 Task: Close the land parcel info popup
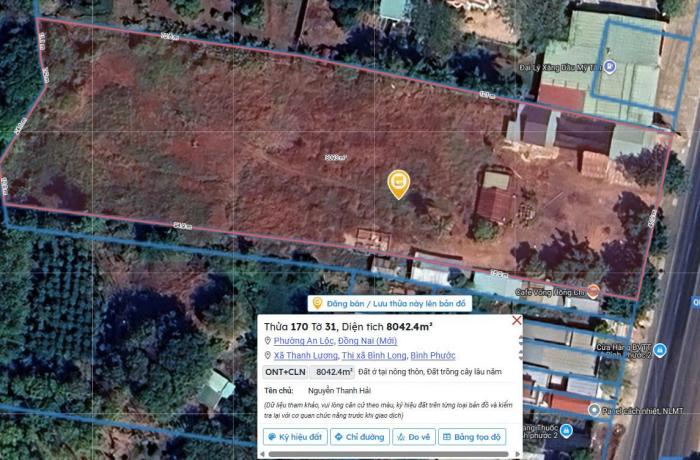516,320
